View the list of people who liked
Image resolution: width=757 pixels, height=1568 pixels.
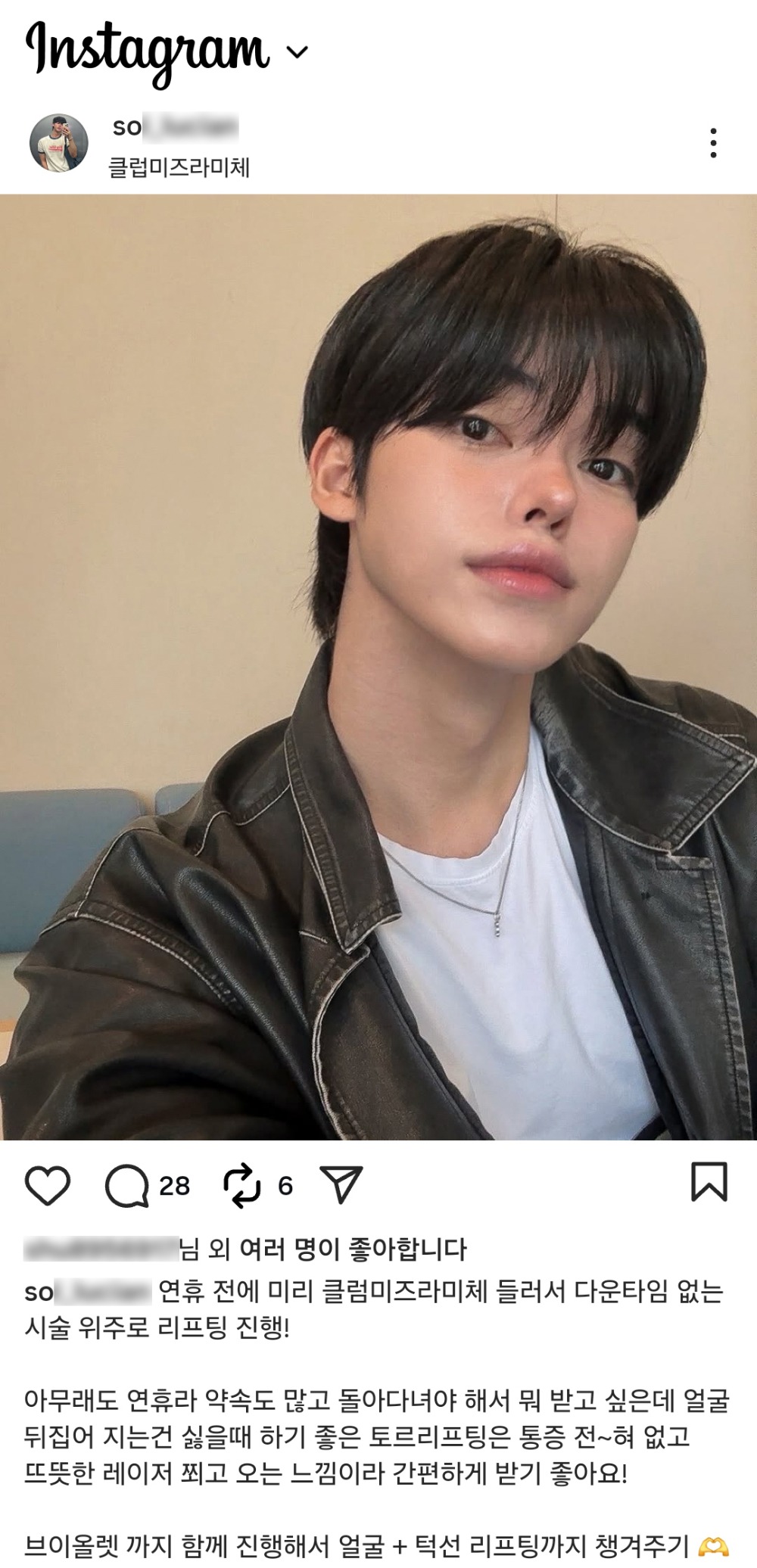[352, 1249]
